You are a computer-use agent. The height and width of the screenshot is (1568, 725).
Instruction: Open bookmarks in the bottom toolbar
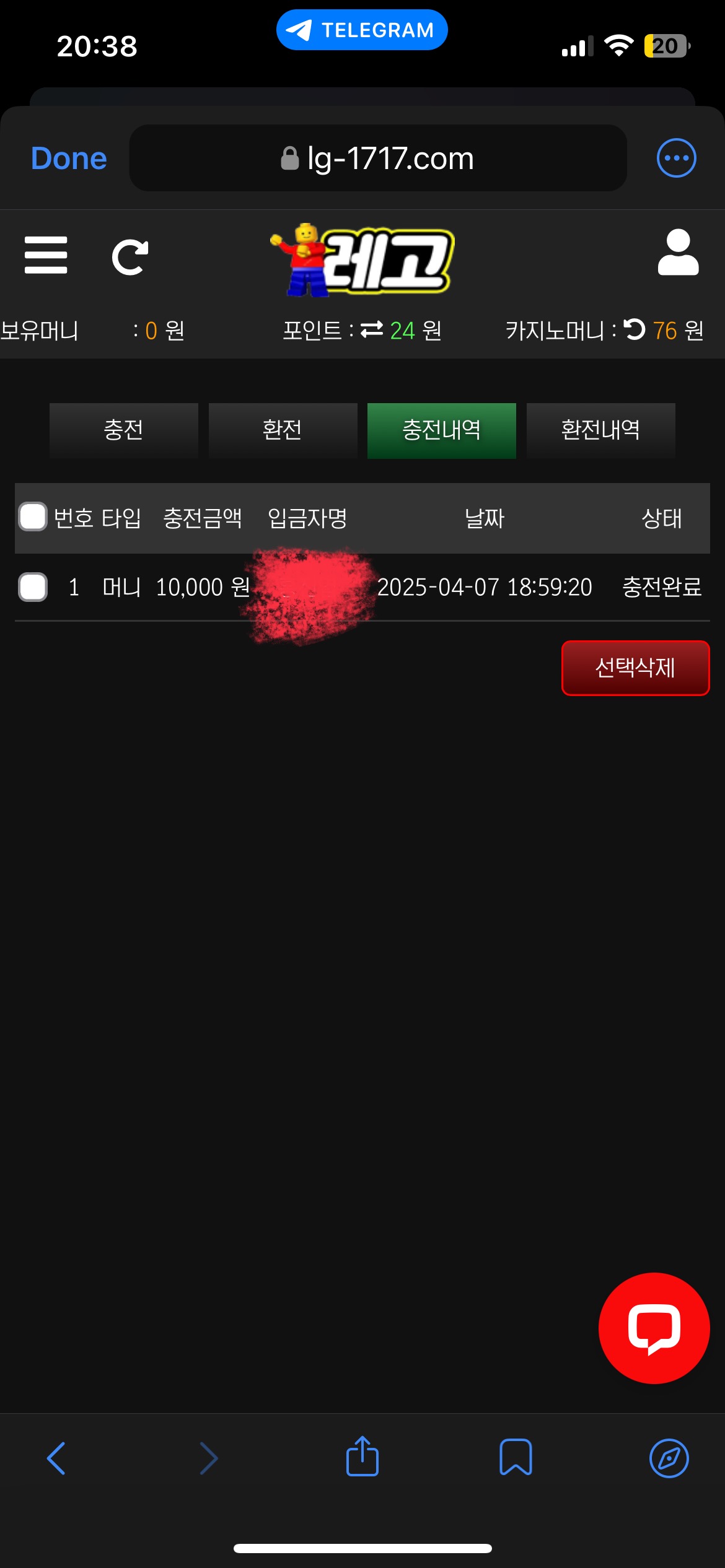(x=516, y=1457)
